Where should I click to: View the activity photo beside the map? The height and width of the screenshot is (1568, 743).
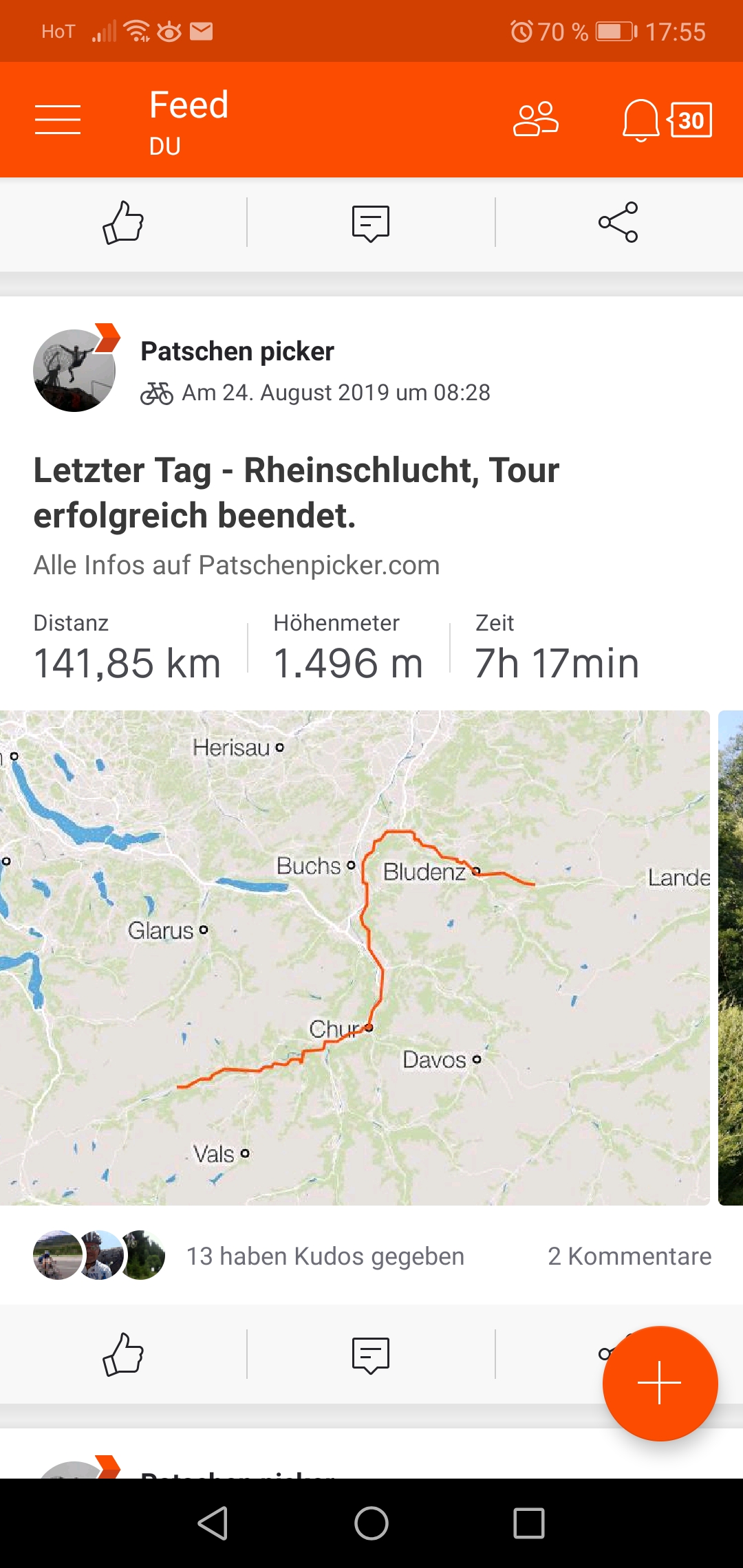click(x=731, y=957)
